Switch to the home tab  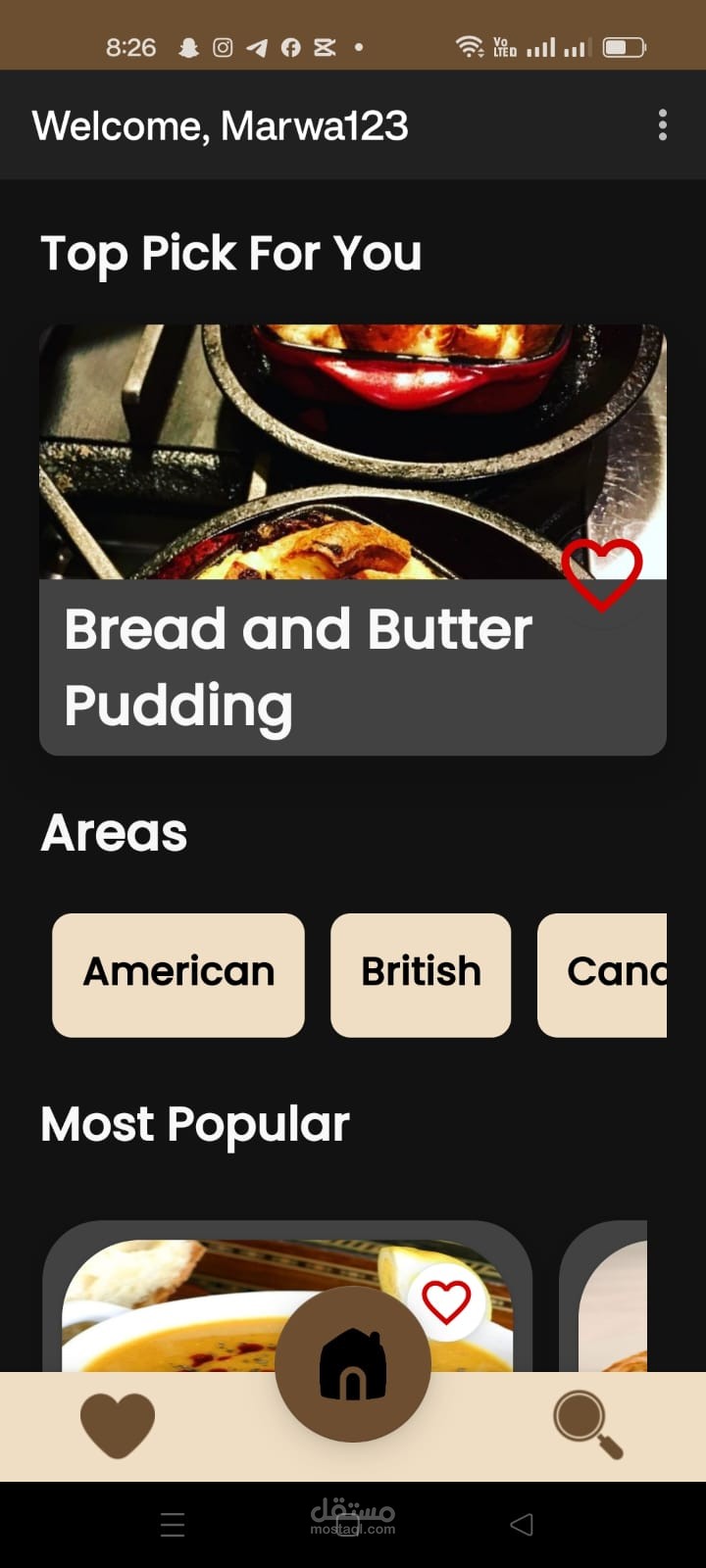pyautogui.click(x=353, y=1364)
